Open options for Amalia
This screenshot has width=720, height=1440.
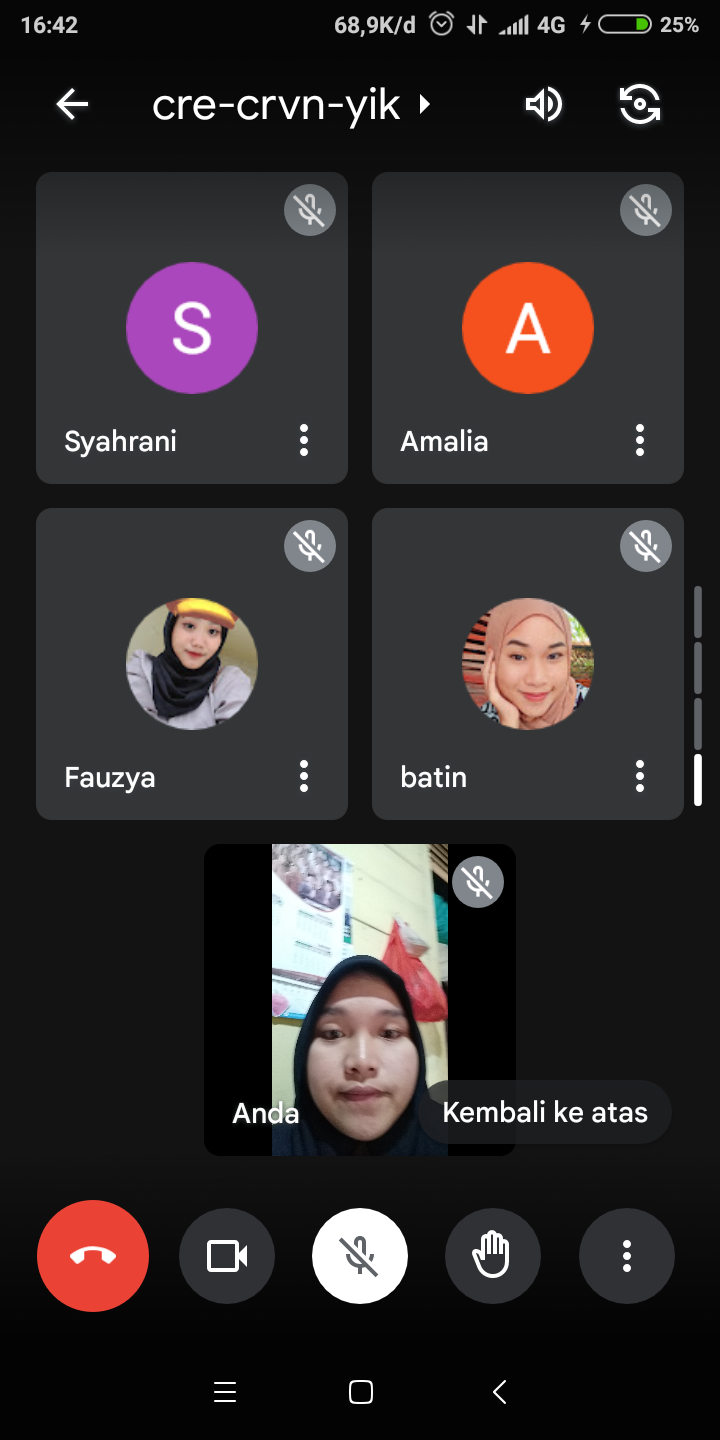pos(640,440)
